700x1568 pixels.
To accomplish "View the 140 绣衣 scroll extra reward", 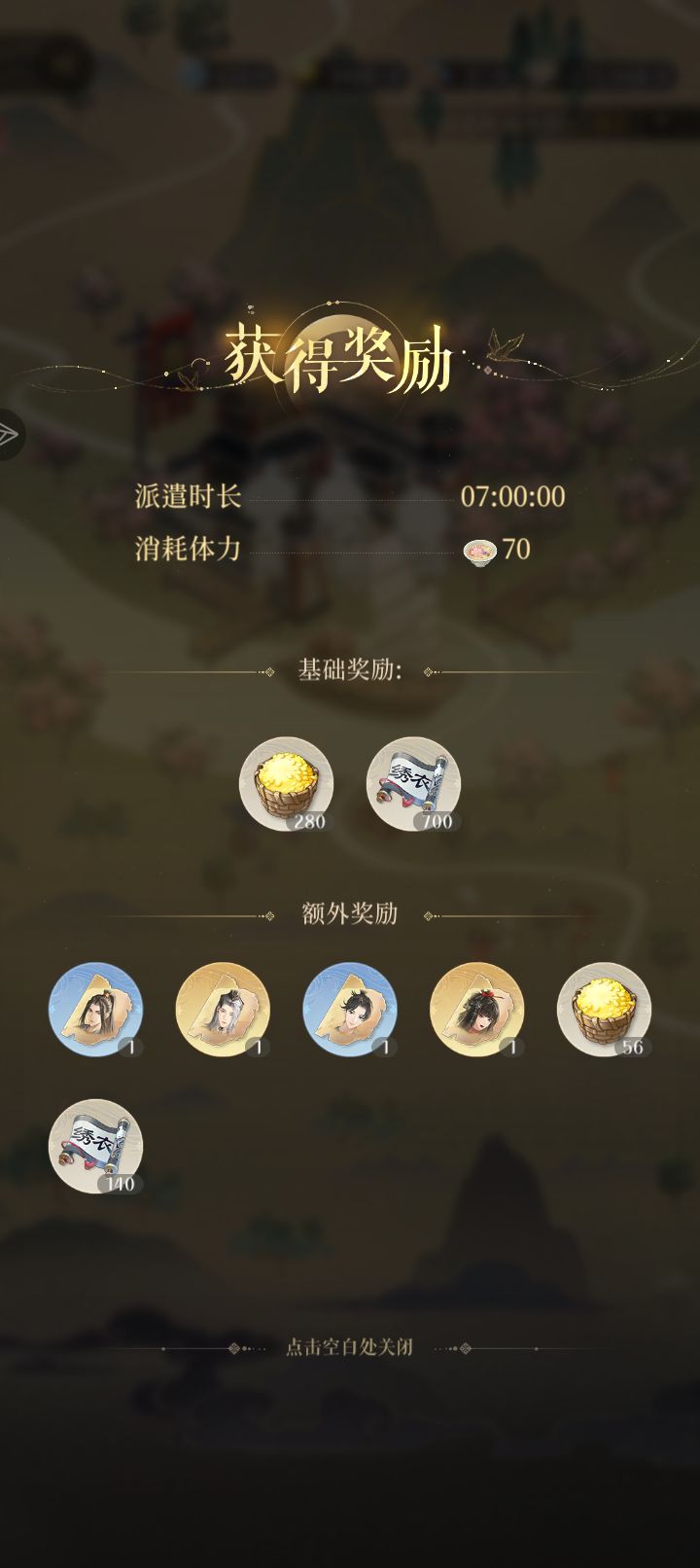I will [95, 1146].
